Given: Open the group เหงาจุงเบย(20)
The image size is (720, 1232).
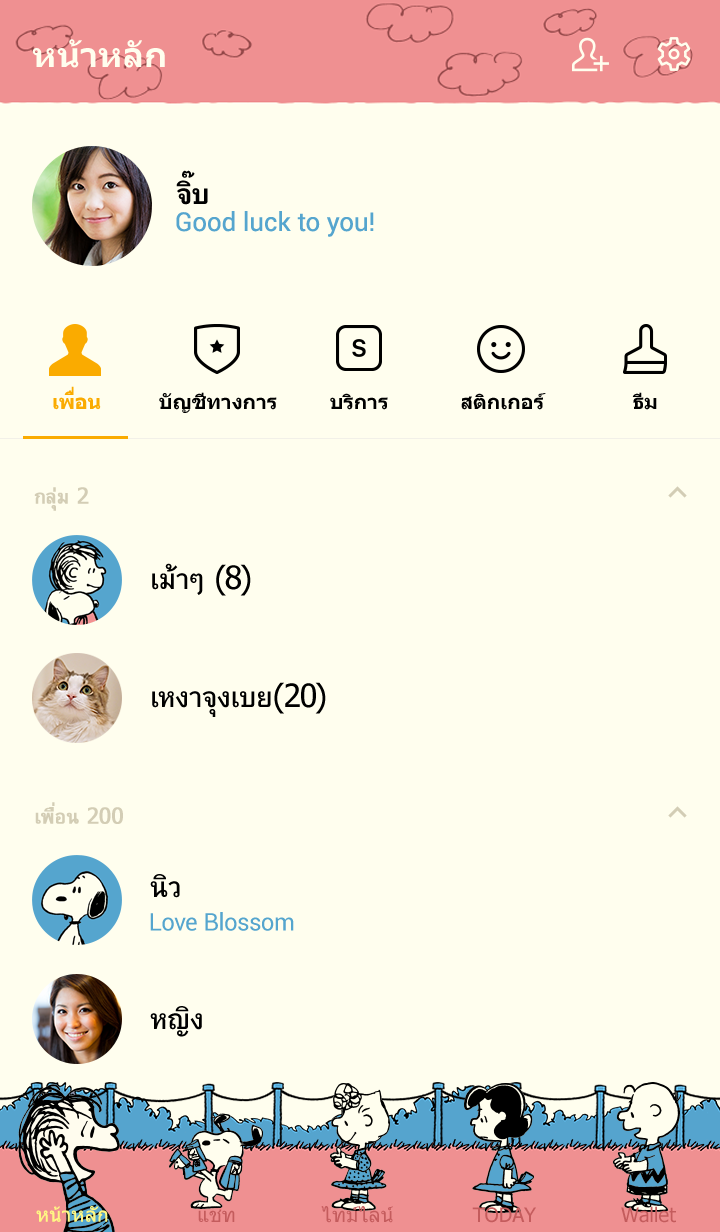Looking at the screenshot, I should (x=238, y=697).
